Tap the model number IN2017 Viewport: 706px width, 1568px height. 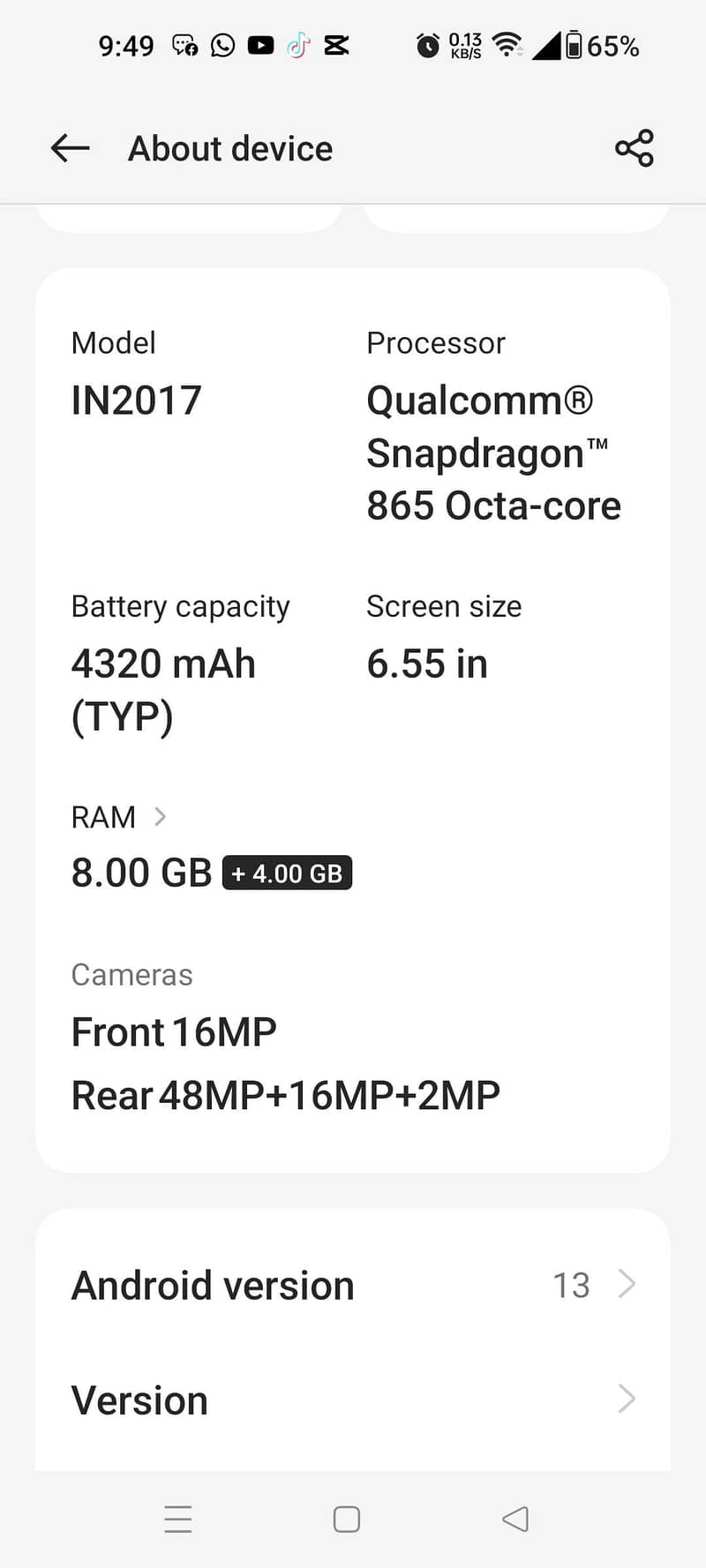point(136,400)
